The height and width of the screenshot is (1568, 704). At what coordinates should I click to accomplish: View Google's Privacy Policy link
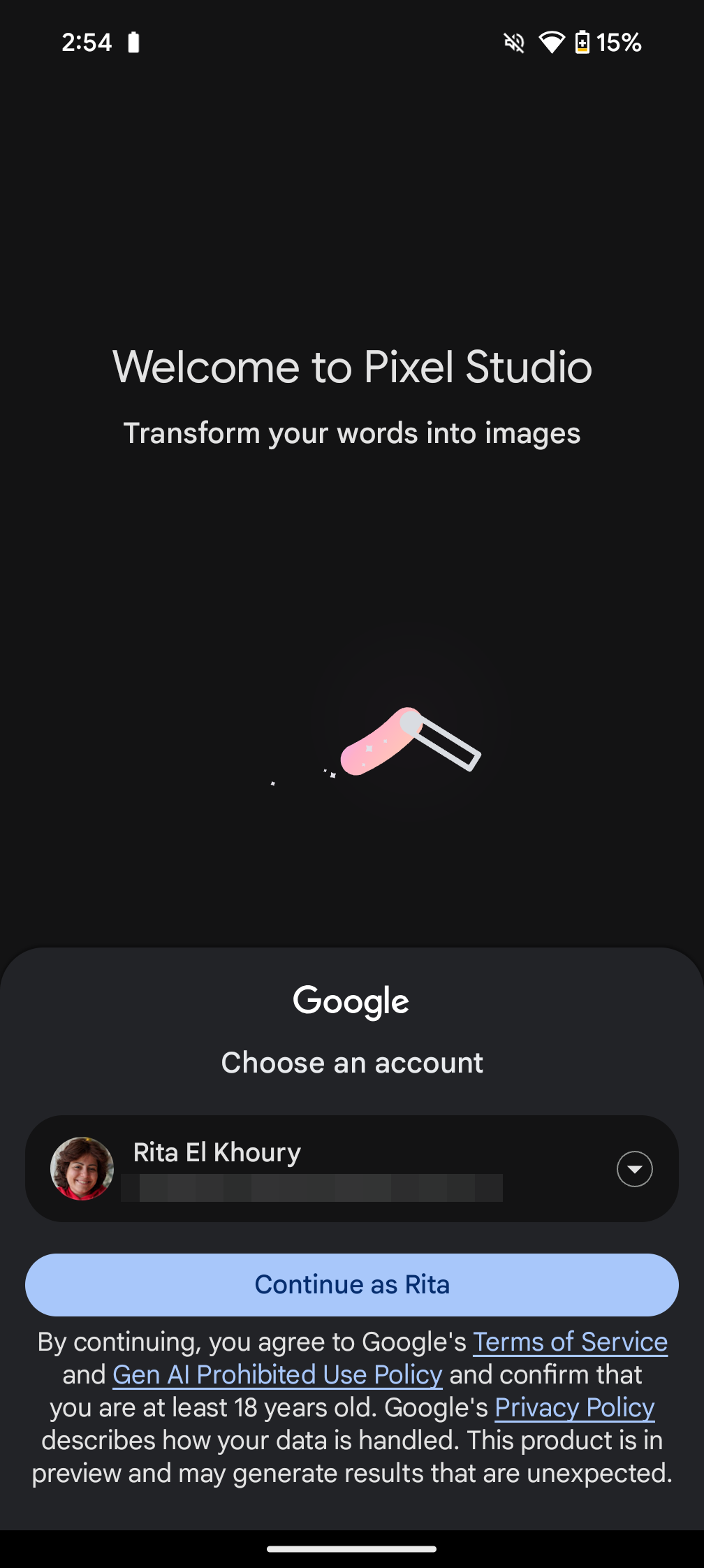[574, 1407]
